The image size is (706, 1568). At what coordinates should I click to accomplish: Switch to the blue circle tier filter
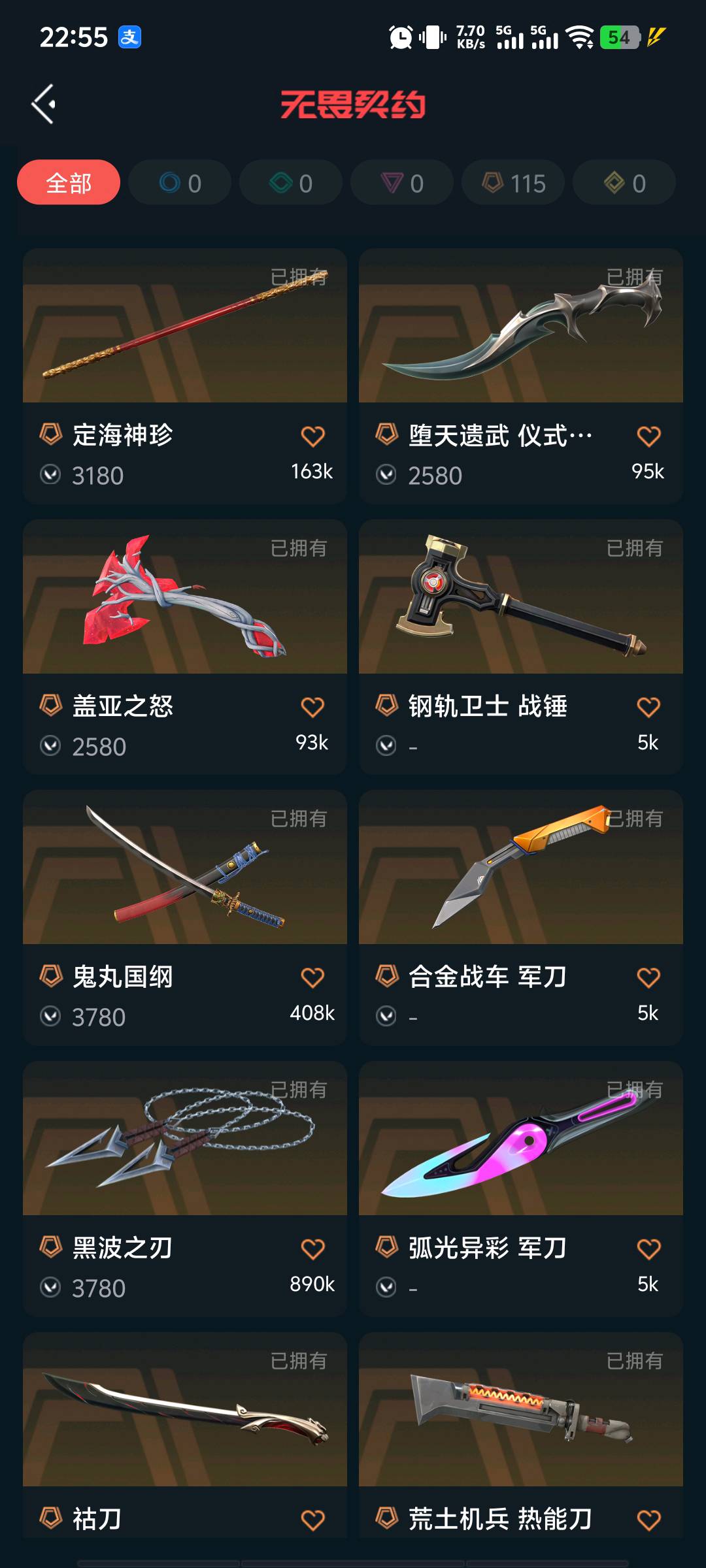pos(180,183)
